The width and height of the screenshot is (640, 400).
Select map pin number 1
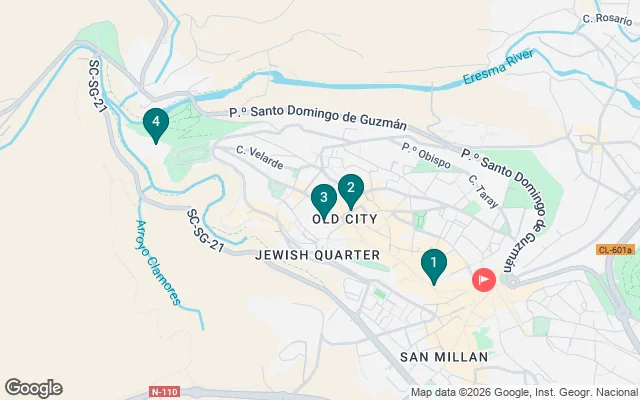[x=433, y=265]
